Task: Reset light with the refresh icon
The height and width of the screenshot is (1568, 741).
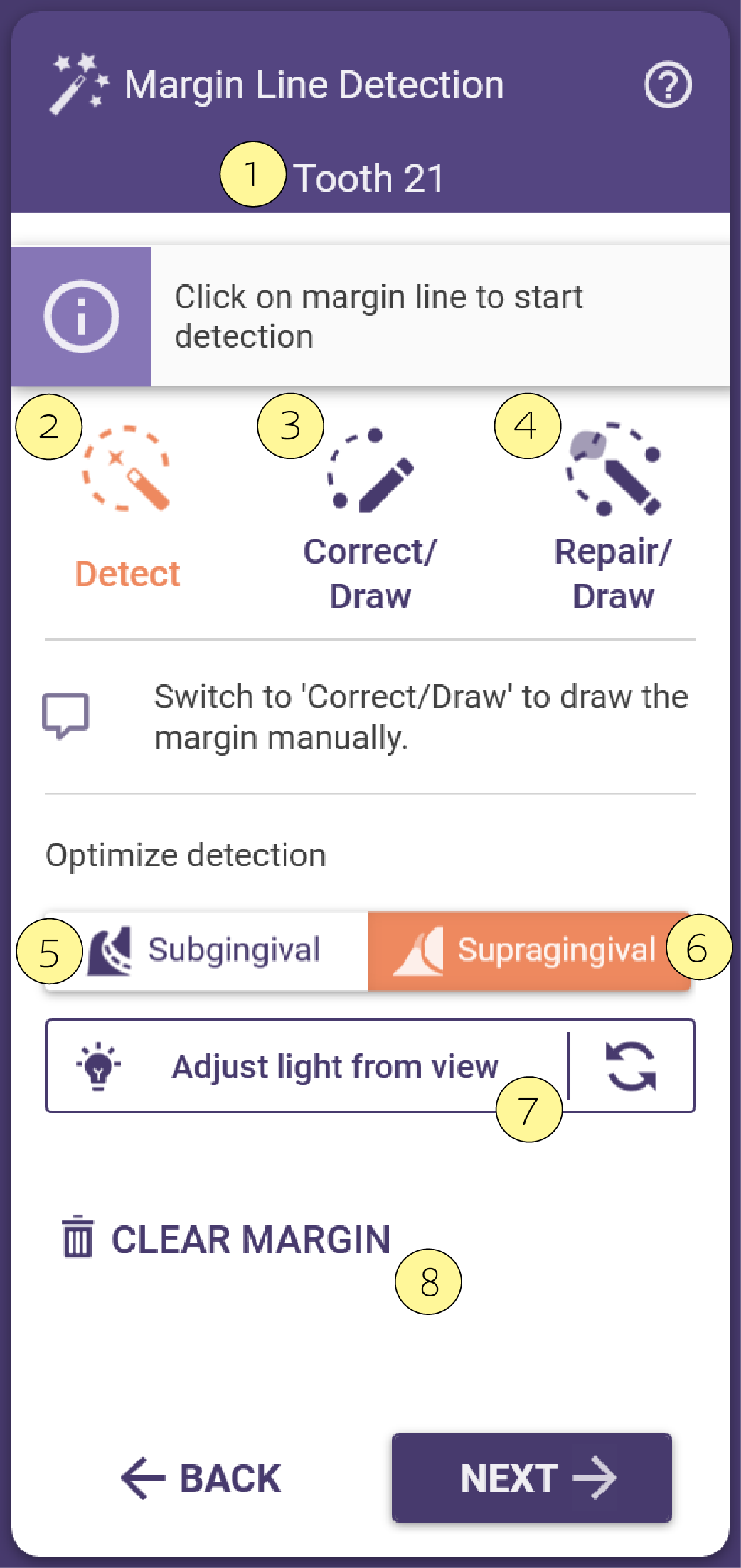Action: (631, 1065)
